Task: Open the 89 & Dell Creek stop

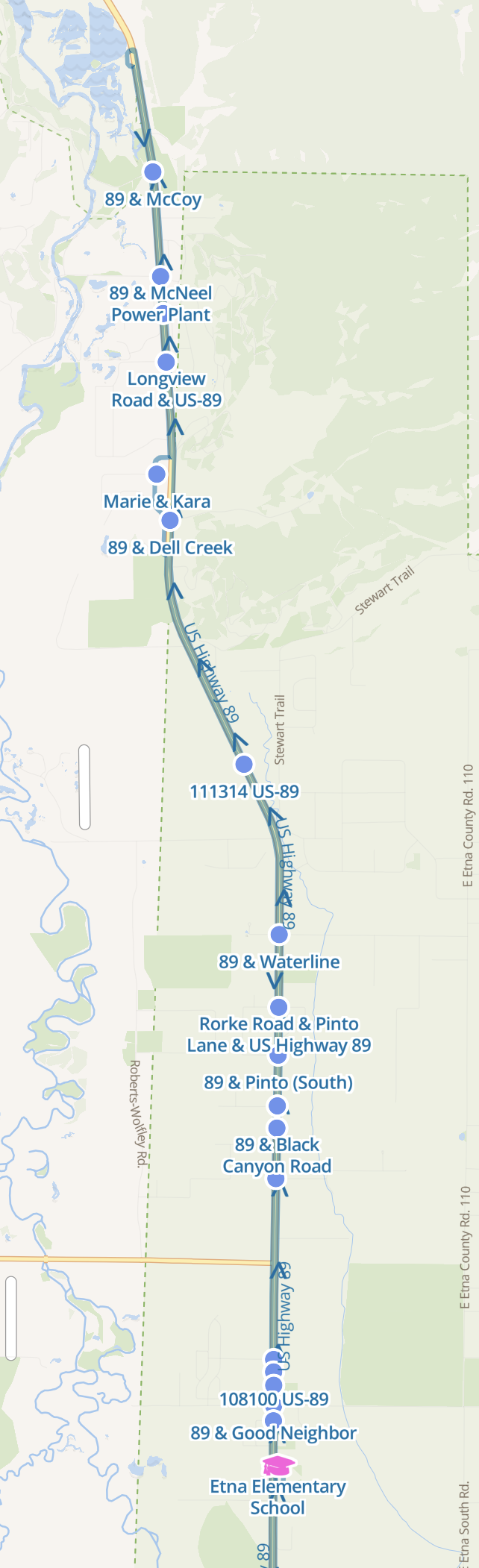Action: (170, 520)
